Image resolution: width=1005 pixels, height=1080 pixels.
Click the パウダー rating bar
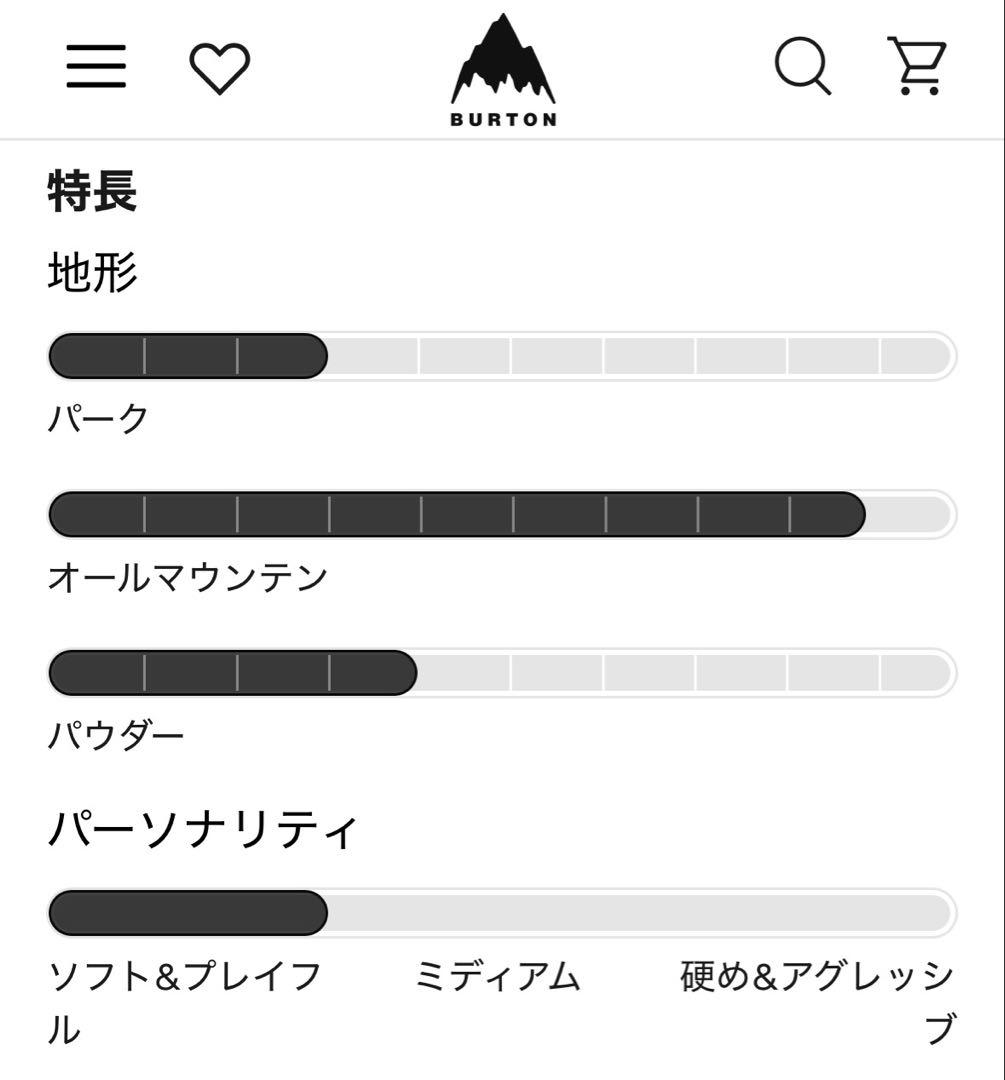point(500,673)
